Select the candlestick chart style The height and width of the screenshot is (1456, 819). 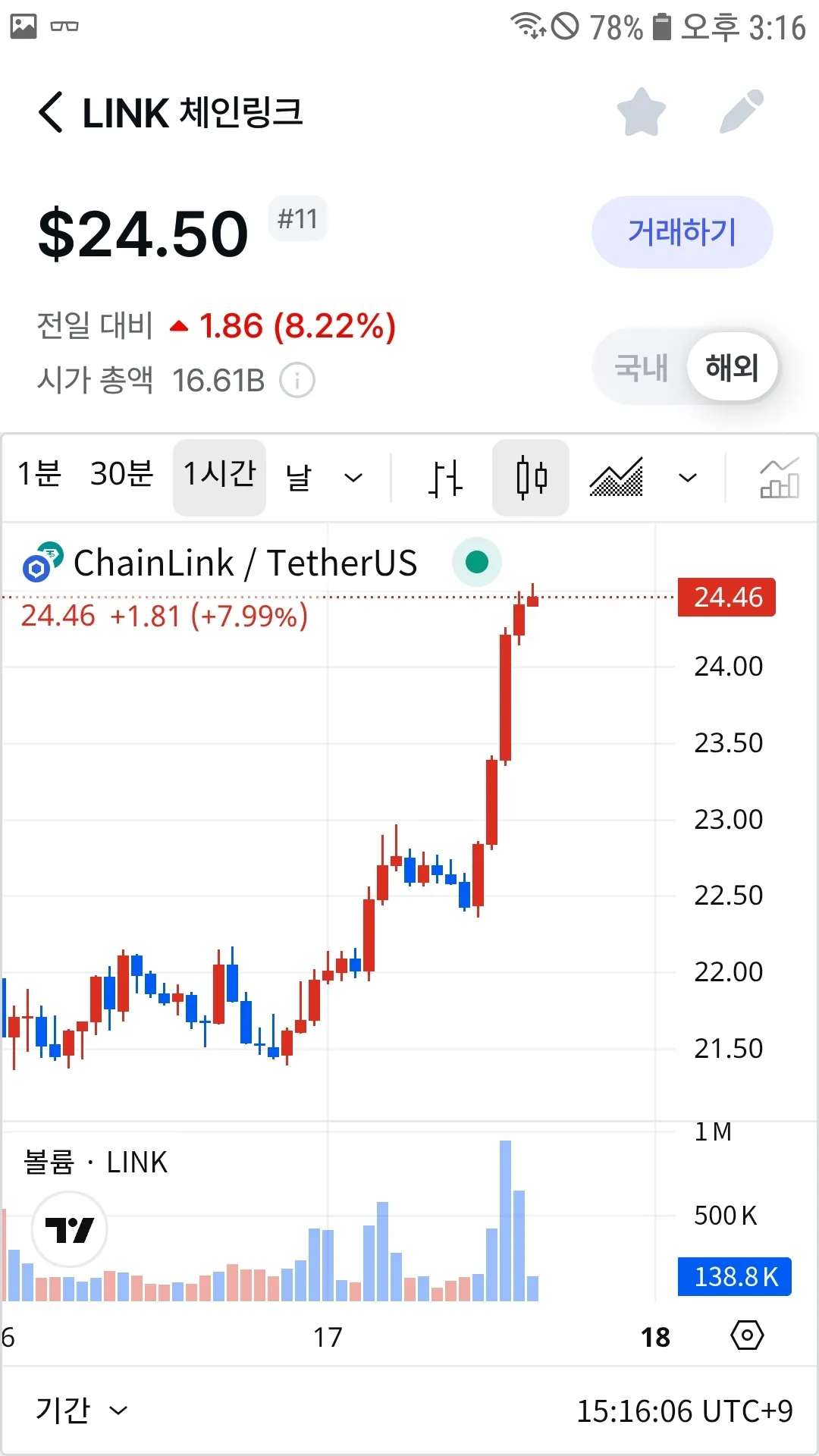531,478
